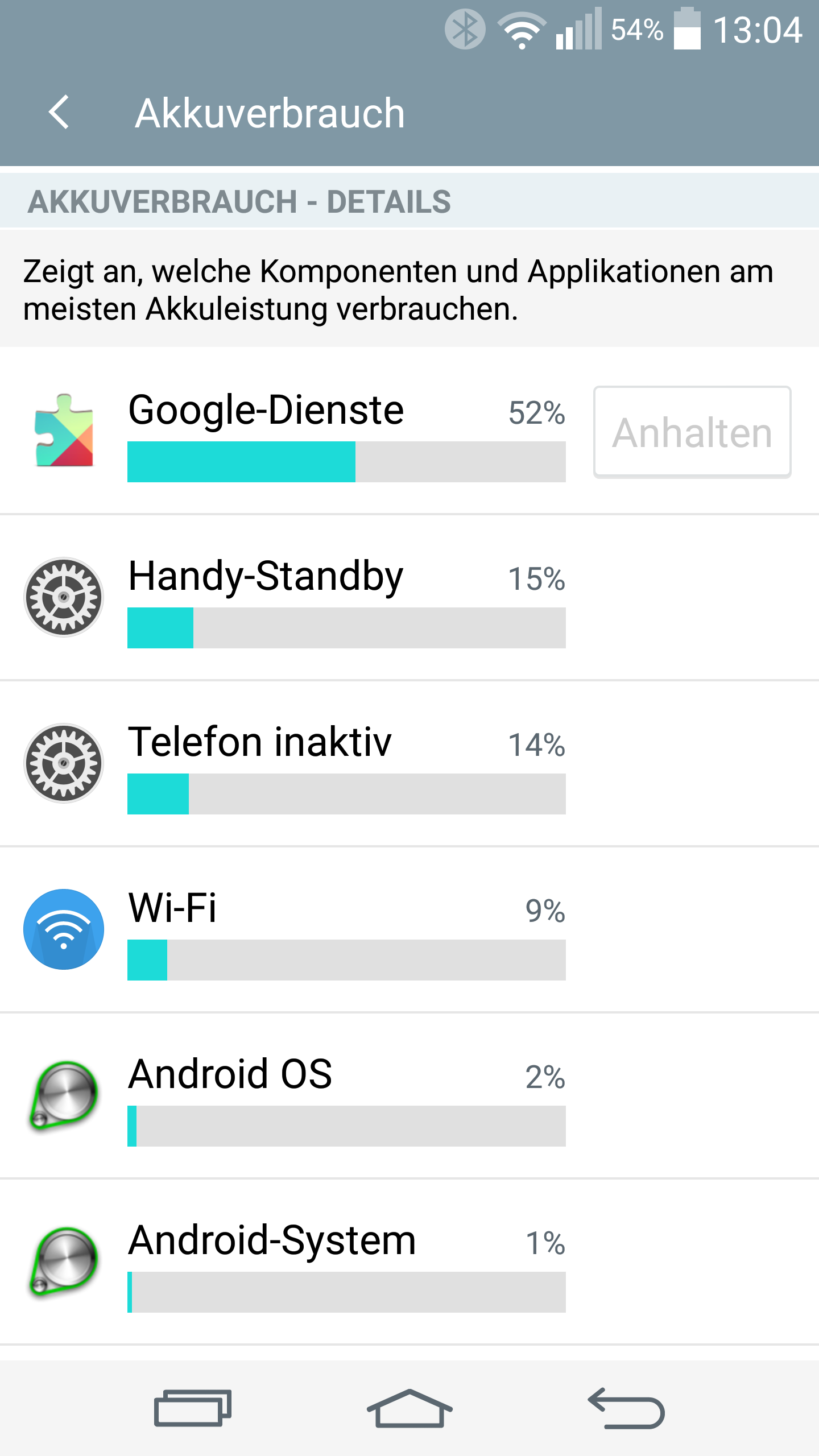Screen dimensions: 819x1456
Task: Open Telefon inaktiv usage entry
Action: [409, 763]
